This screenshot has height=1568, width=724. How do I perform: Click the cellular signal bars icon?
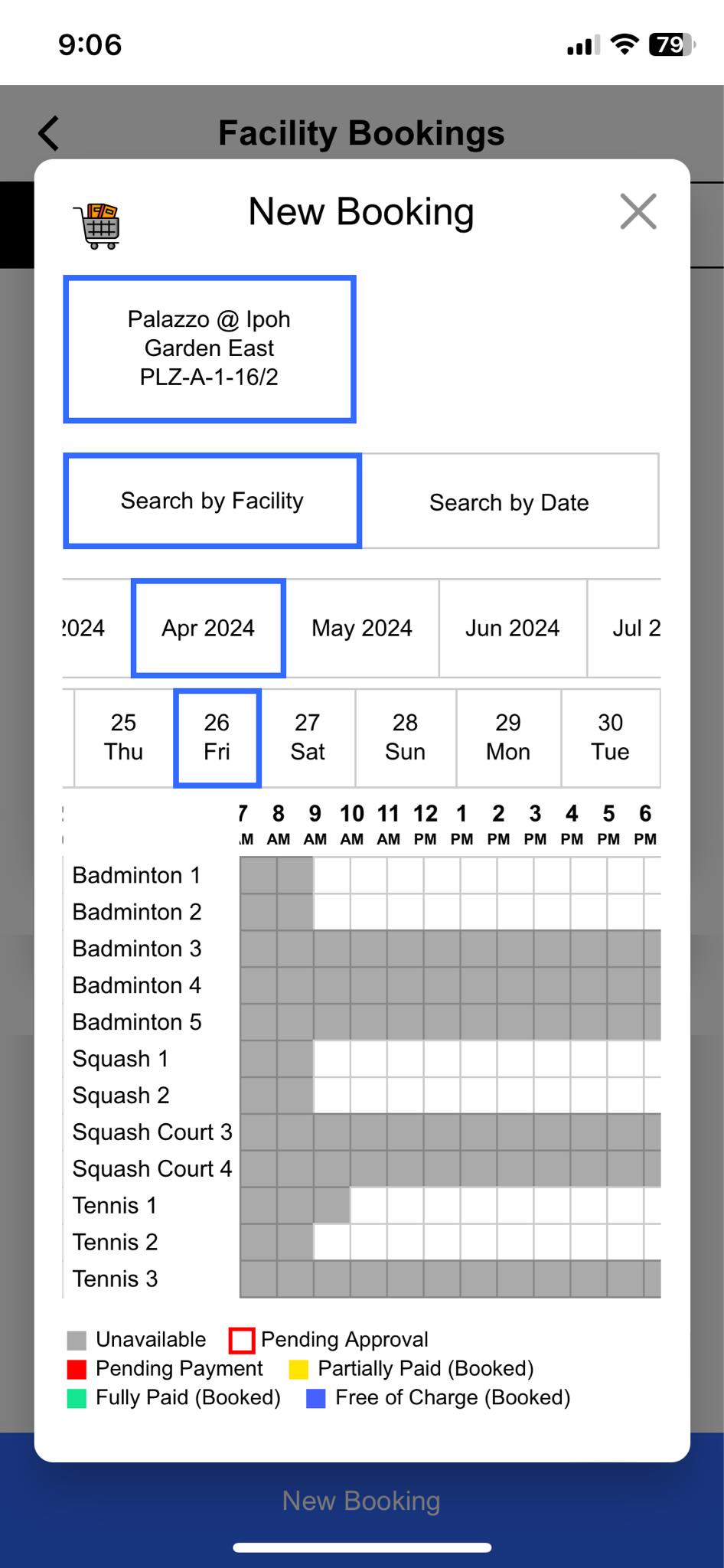tap(582, 45)
